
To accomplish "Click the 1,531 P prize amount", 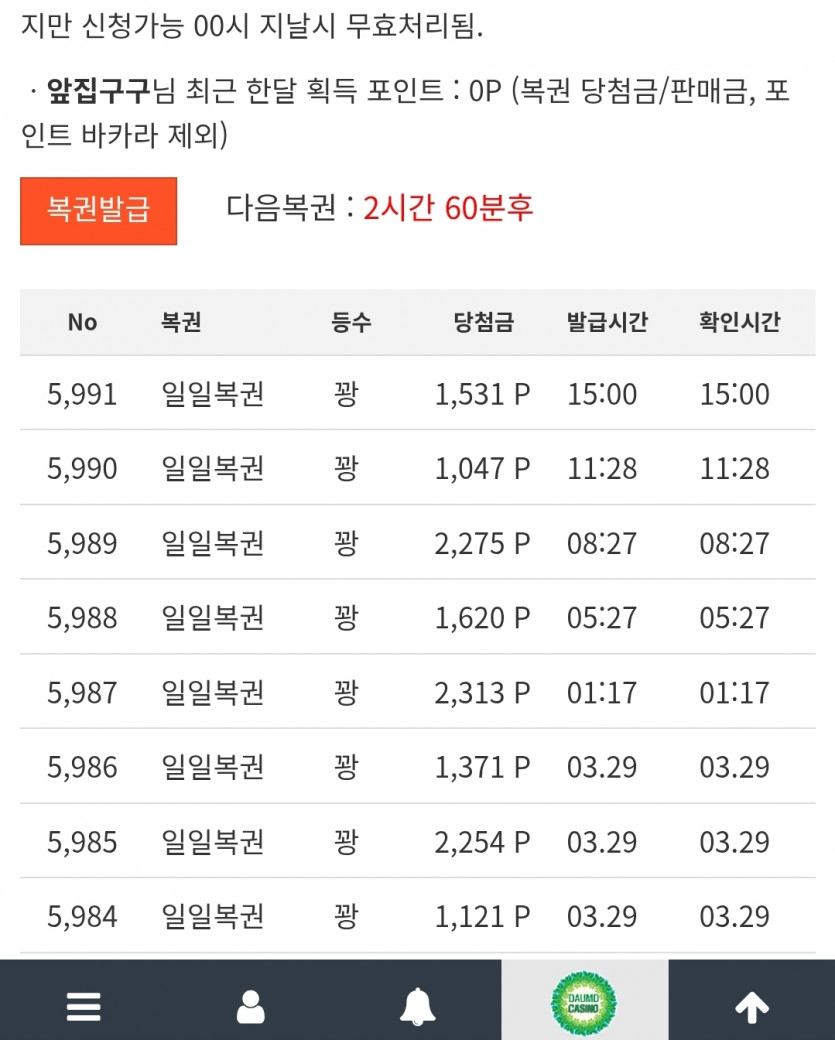I will [x=484, y=394].
